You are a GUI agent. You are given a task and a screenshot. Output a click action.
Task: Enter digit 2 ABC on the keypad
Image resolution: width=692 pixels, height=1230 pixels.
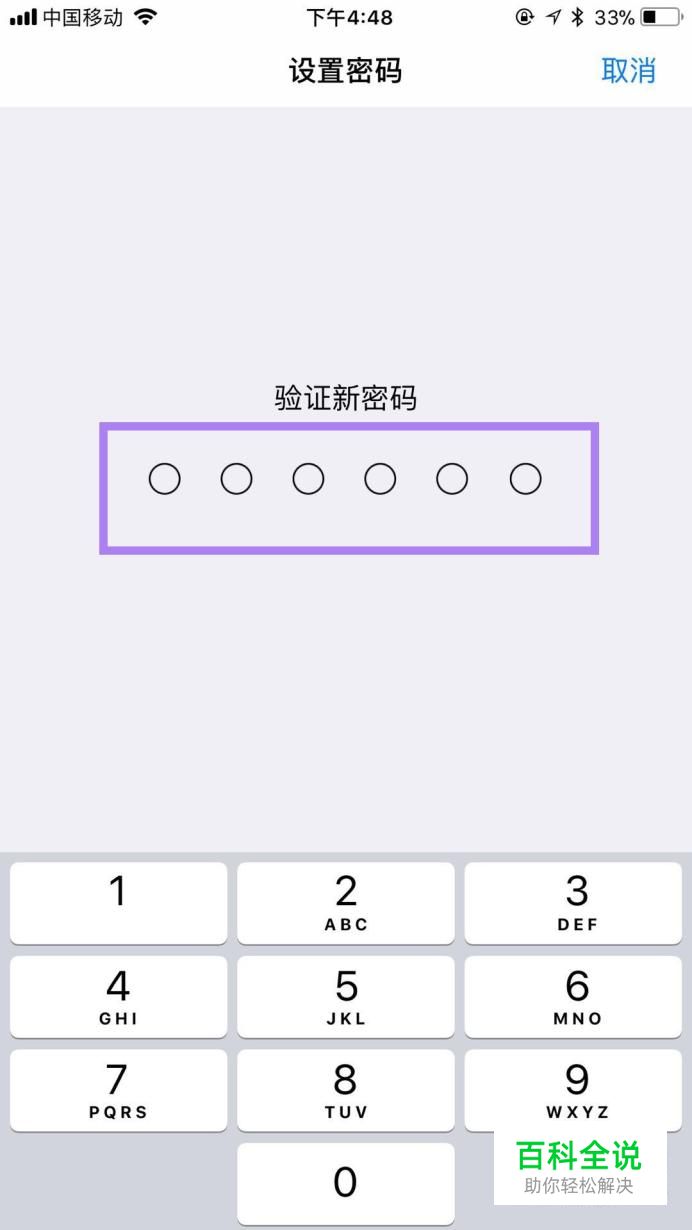pyautogui.click(x=345, y=902)
